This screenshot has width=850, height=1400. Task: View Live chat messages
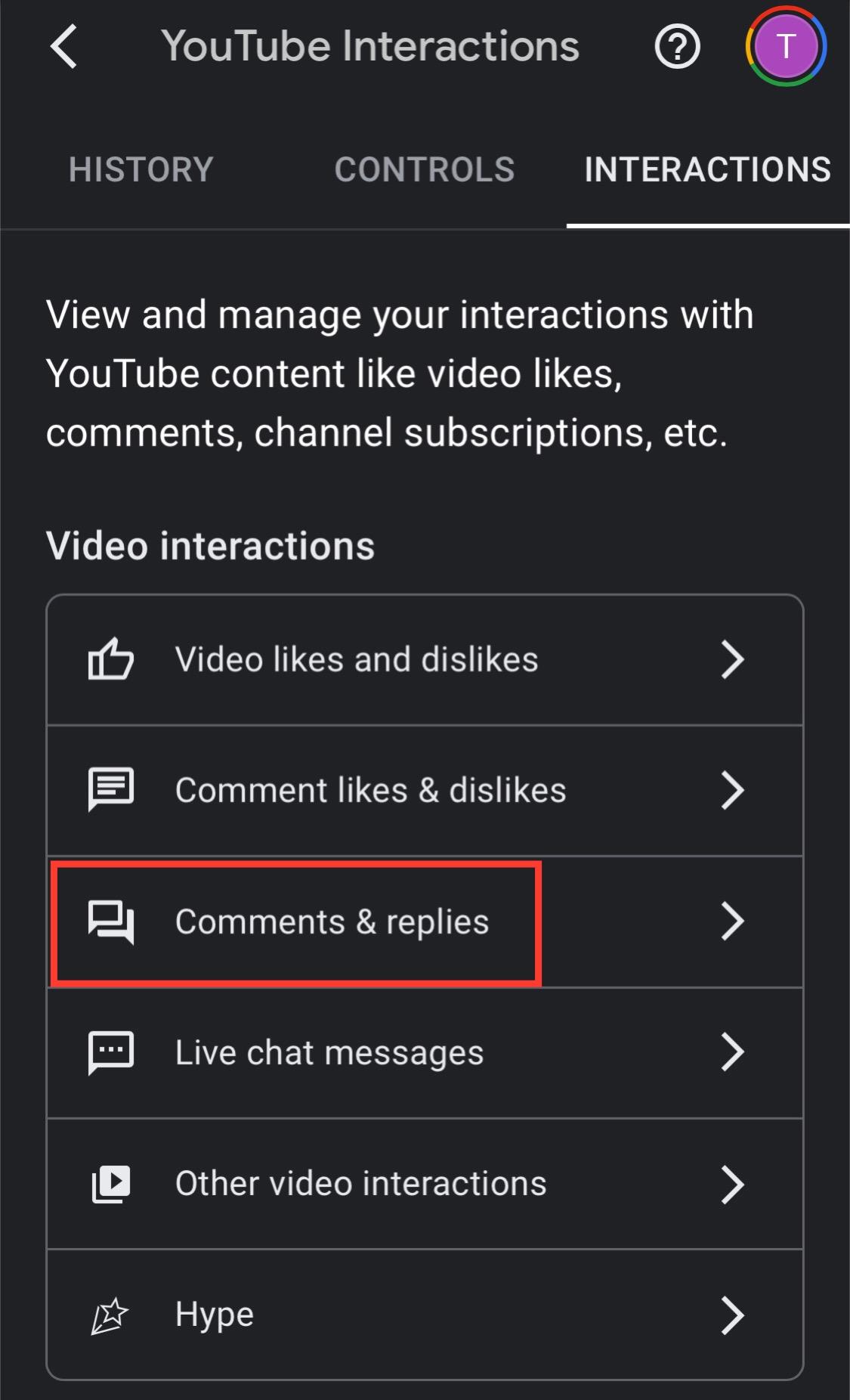(x=425, y=1053)
